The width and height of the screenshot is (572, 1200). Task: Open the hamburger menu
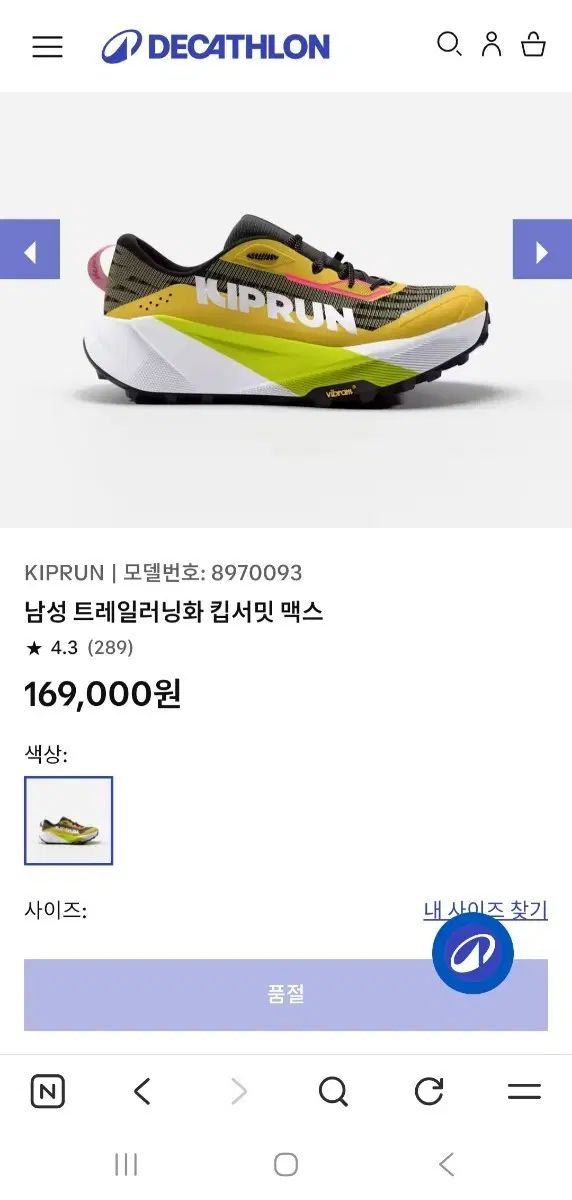click(47, 47)
